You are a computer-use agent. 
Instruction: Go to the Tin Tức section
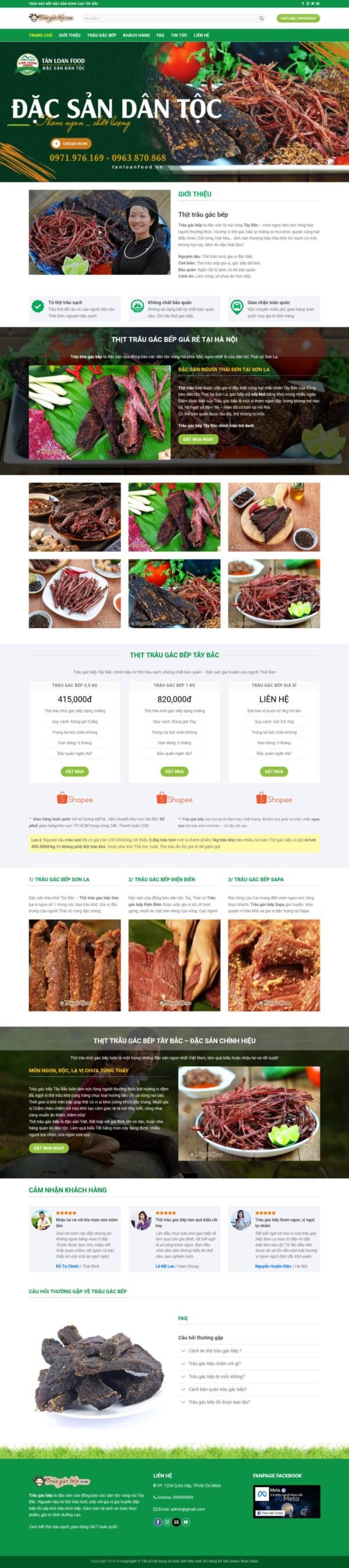(x=179, y=35)
